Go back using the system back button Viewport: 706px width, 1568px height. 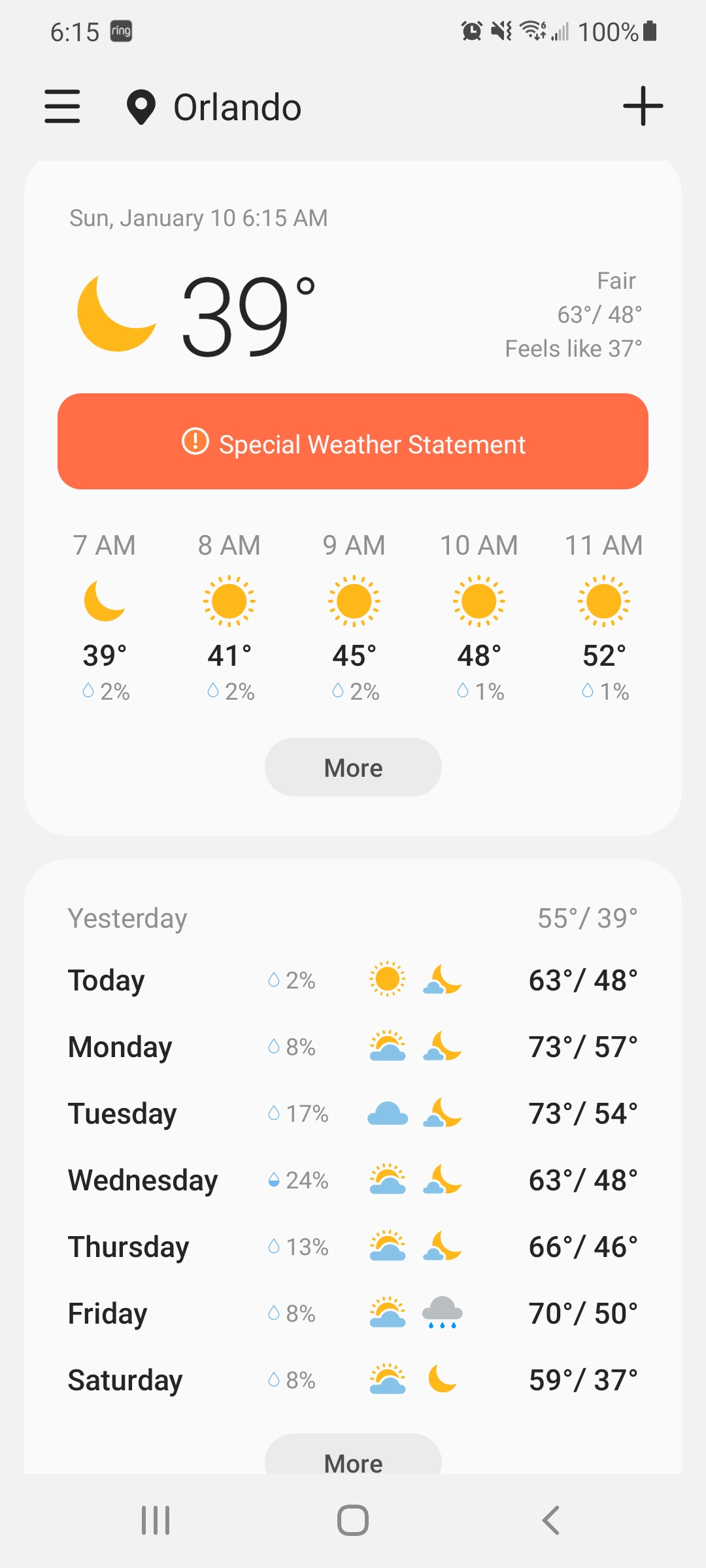tap(550, 1520)
